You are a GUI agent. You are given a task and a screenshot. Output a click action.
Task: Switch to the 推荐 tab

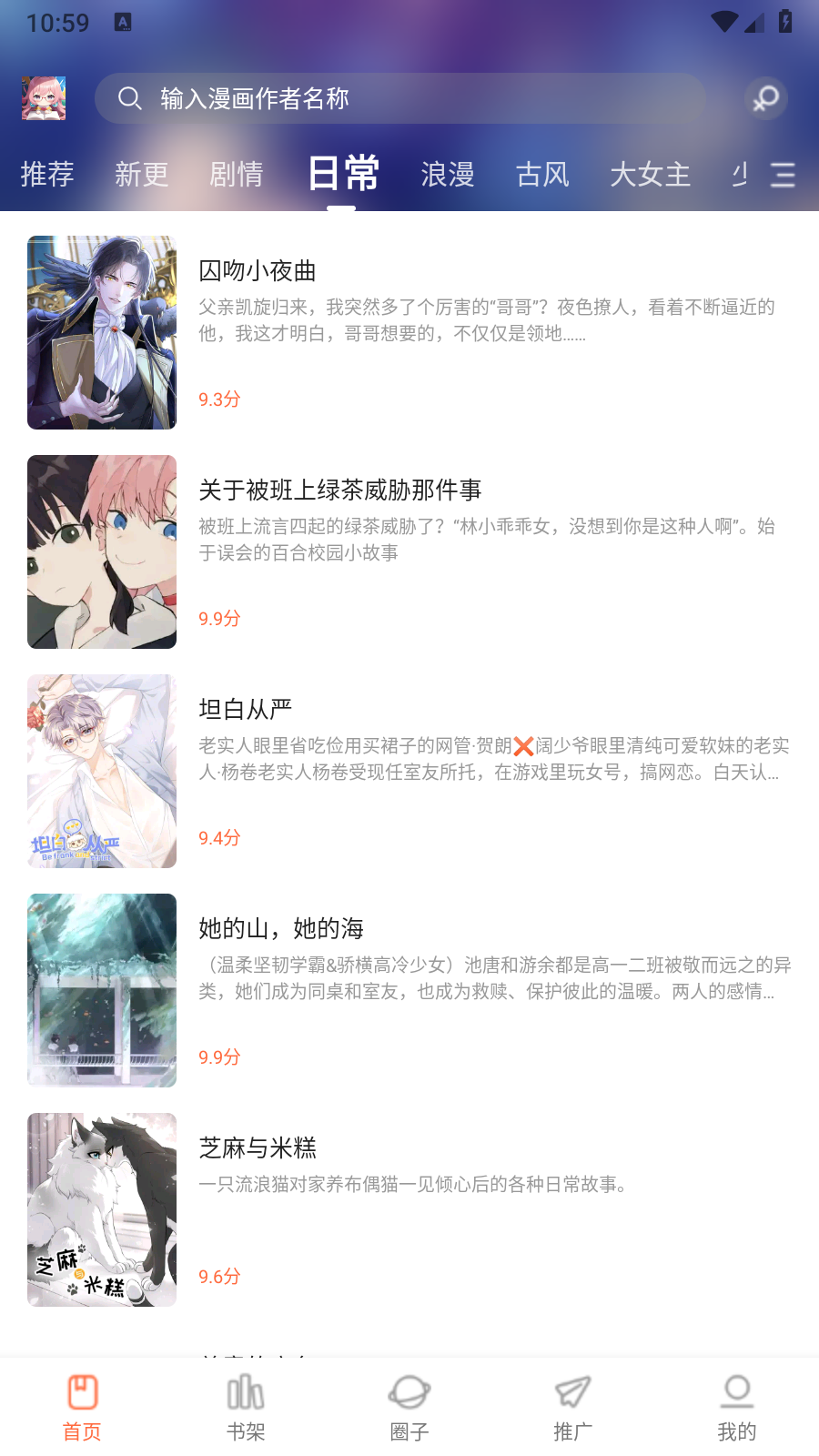coord(47,176)
